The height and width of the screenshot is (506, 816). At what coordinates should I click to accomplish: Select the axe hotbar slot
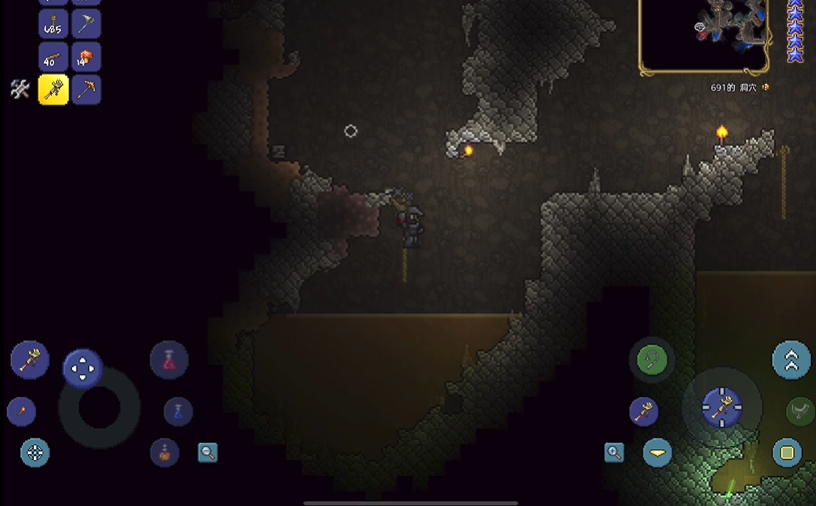point(86,24)
